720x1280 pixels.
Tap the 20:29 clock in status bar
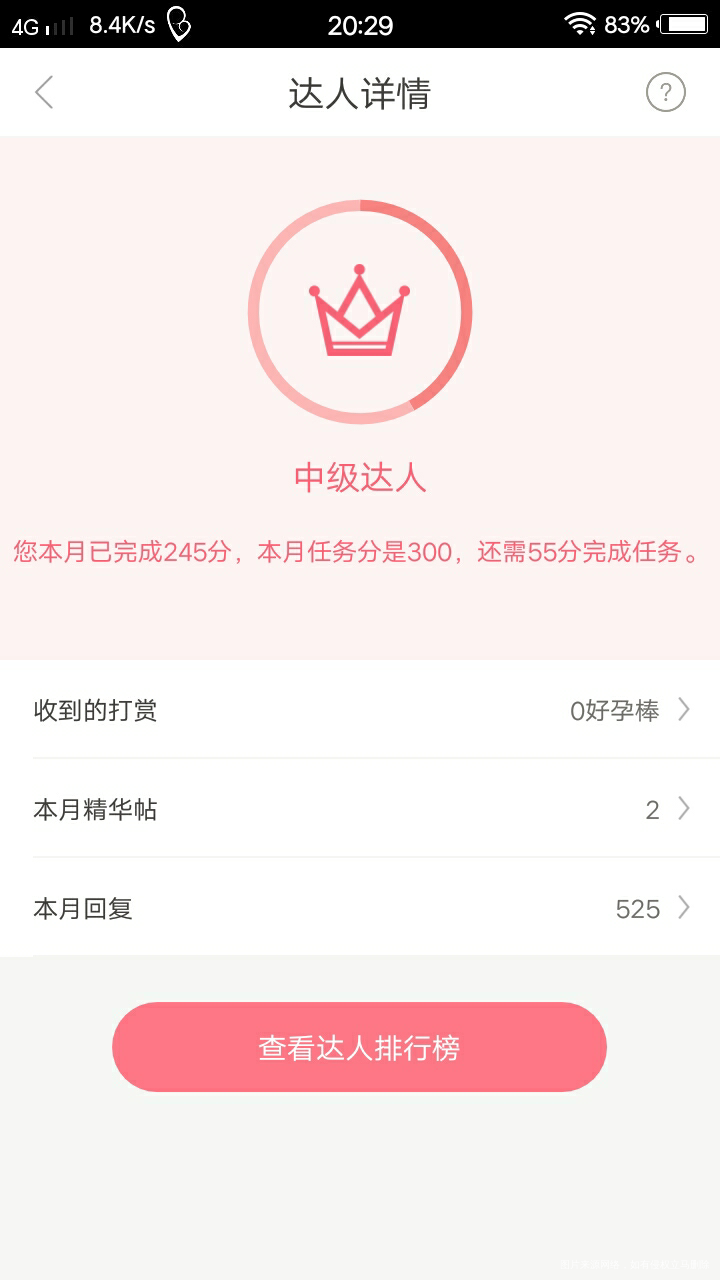(x=359, y=22)
